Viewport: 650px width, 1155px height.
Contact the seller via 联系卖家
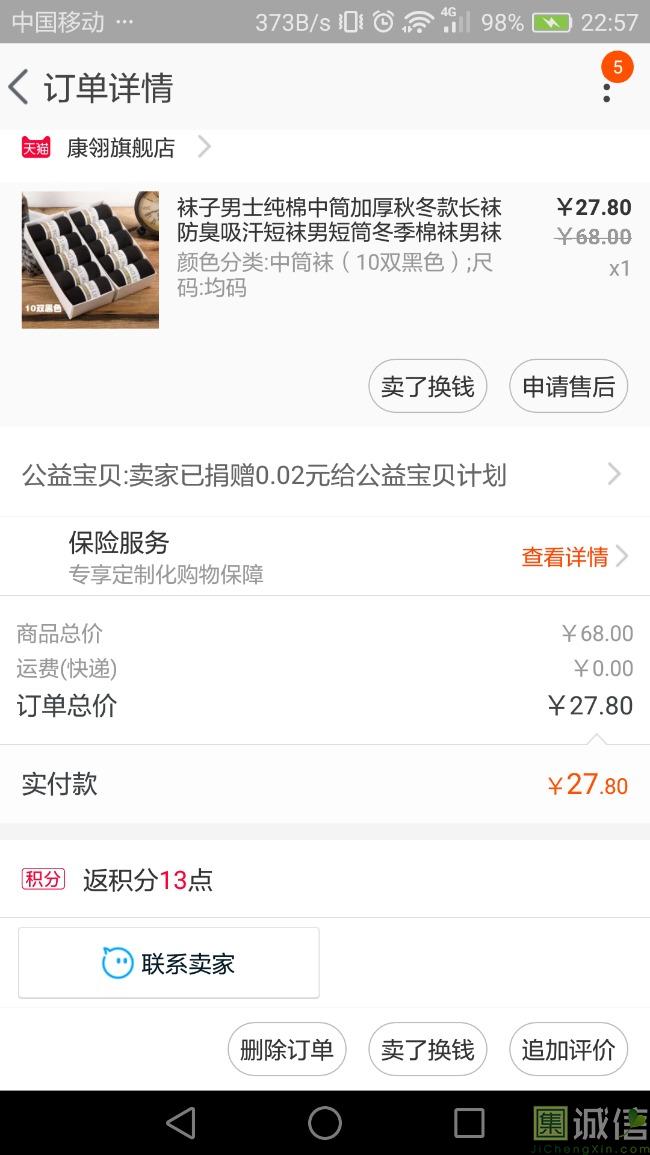click(x=169, y=963)
